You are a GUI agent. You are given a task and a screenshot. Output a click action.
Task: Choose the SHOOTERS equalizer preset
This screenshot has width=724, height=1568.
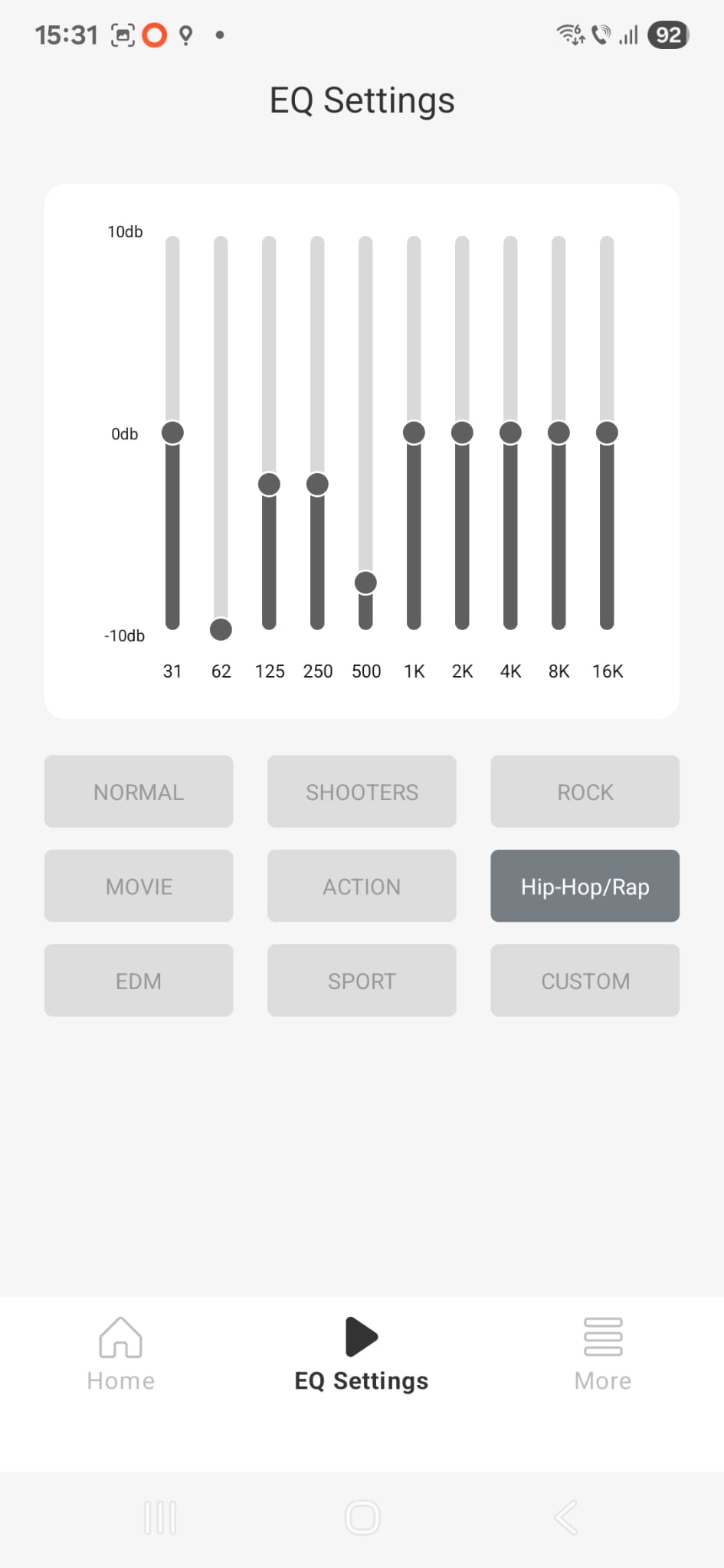click(x=362, y=791)
